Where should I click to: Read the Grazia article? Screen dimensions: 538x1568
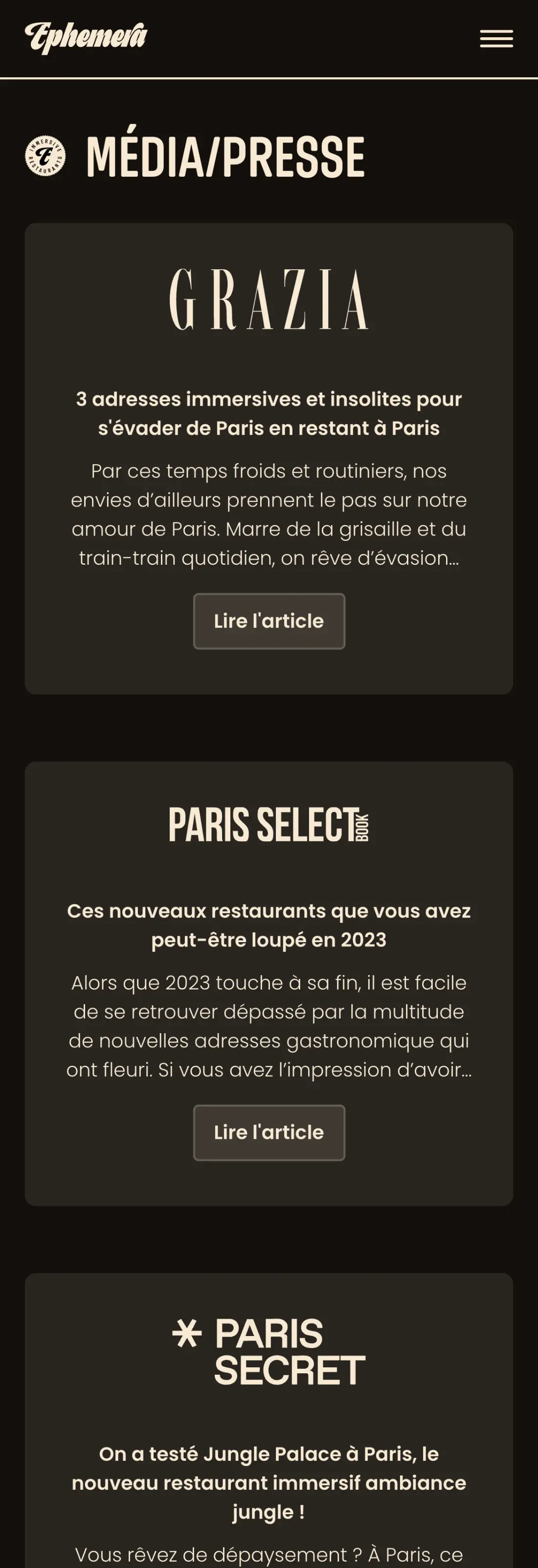click(269, 621)
